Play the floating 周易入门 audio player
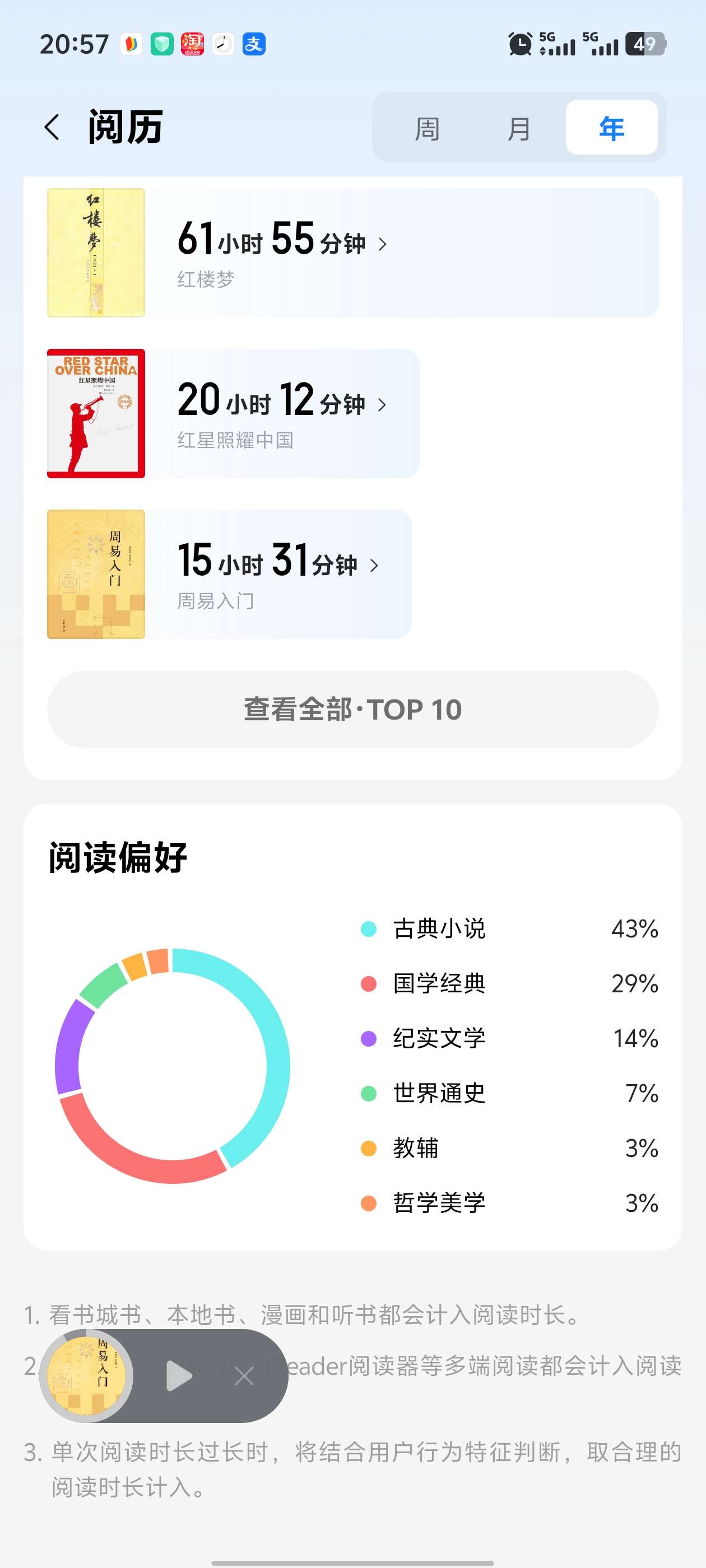Image resolution: width=706 pixels, height=1568 pixels. pyautogui.click(x=179, y=1375)
